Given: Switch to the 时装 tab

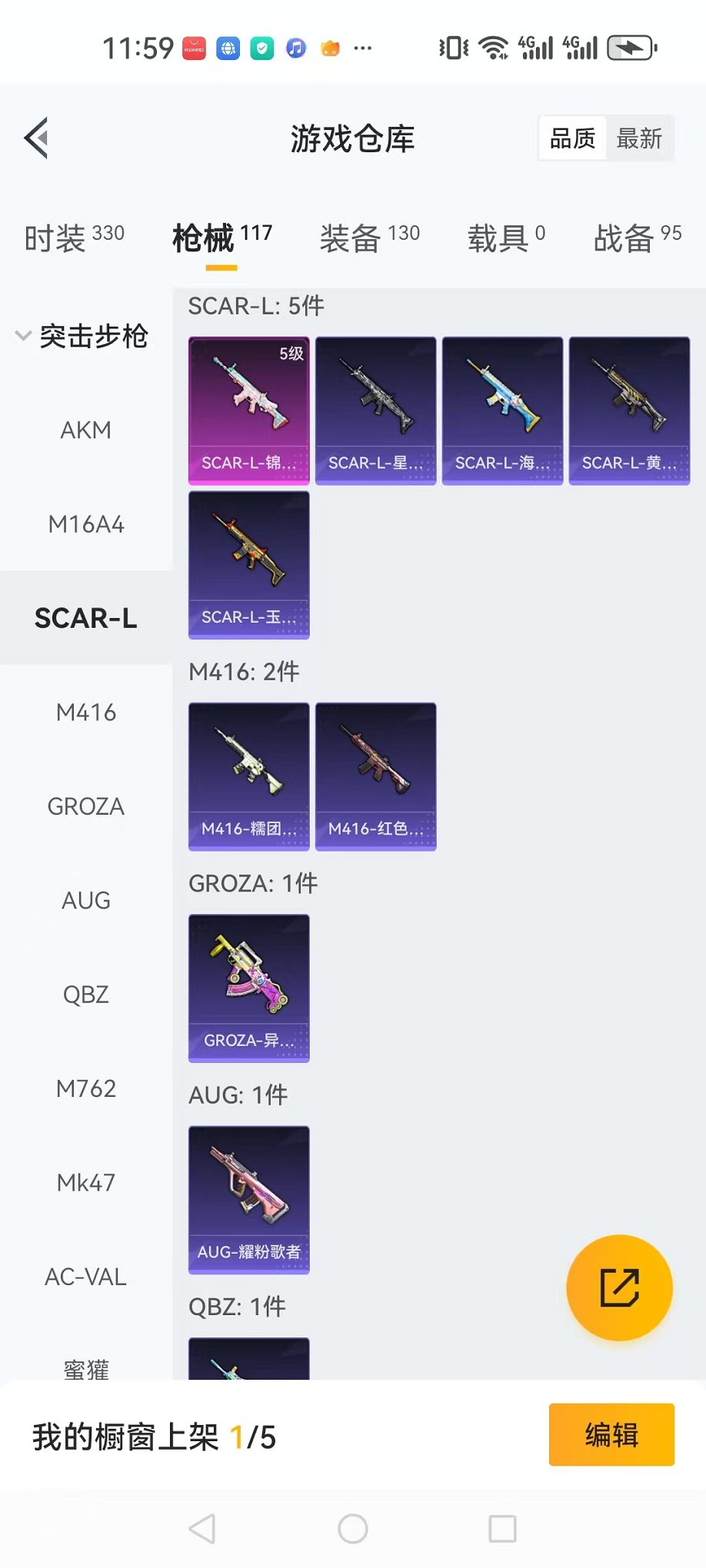Looking at the screenshot, I should tap(74, 238).
